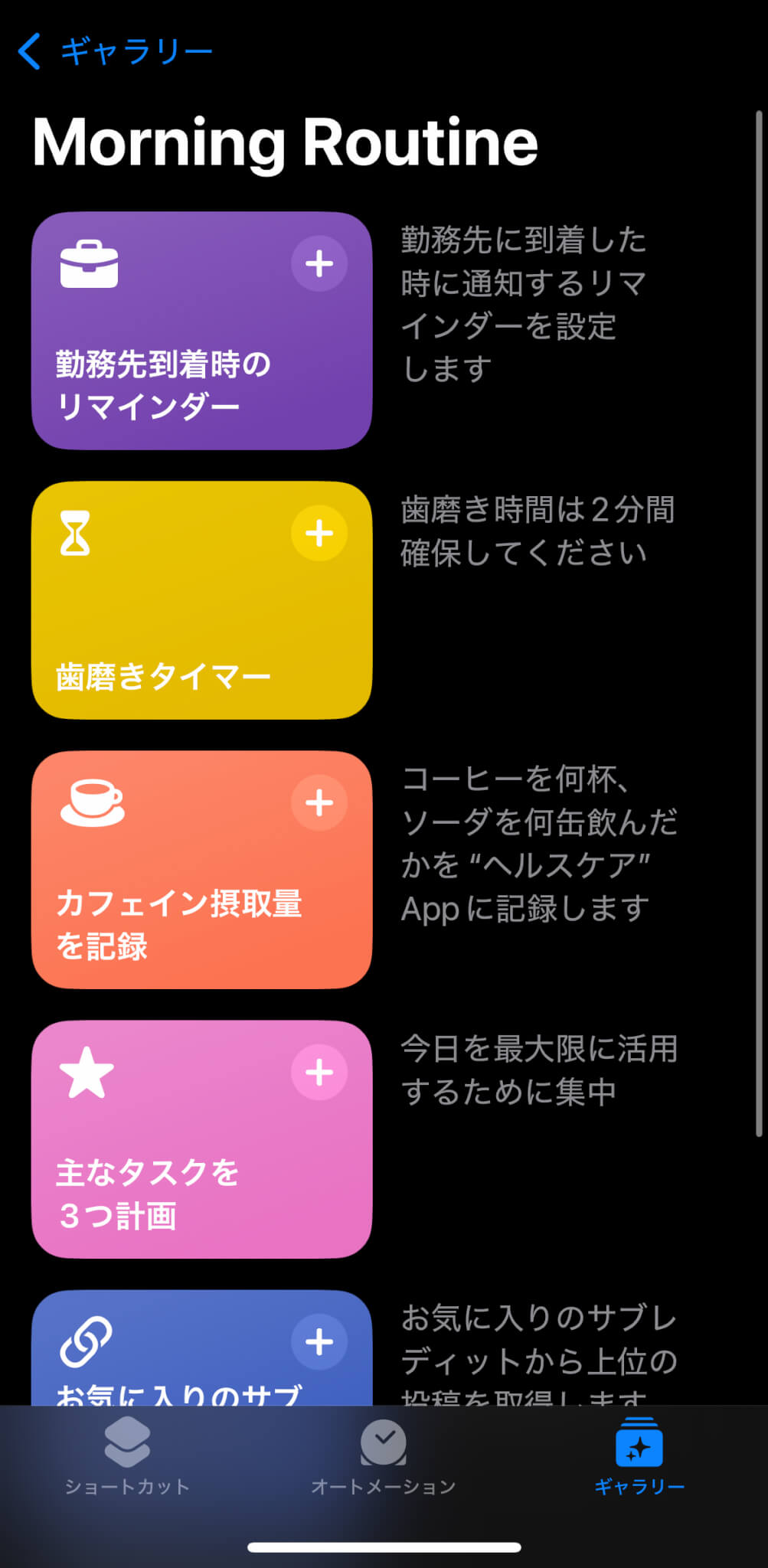Open the 勤務先到着時のリマインダー card
The height and width of the screenshot is (1568, 768).
click(x=201, y=331)
